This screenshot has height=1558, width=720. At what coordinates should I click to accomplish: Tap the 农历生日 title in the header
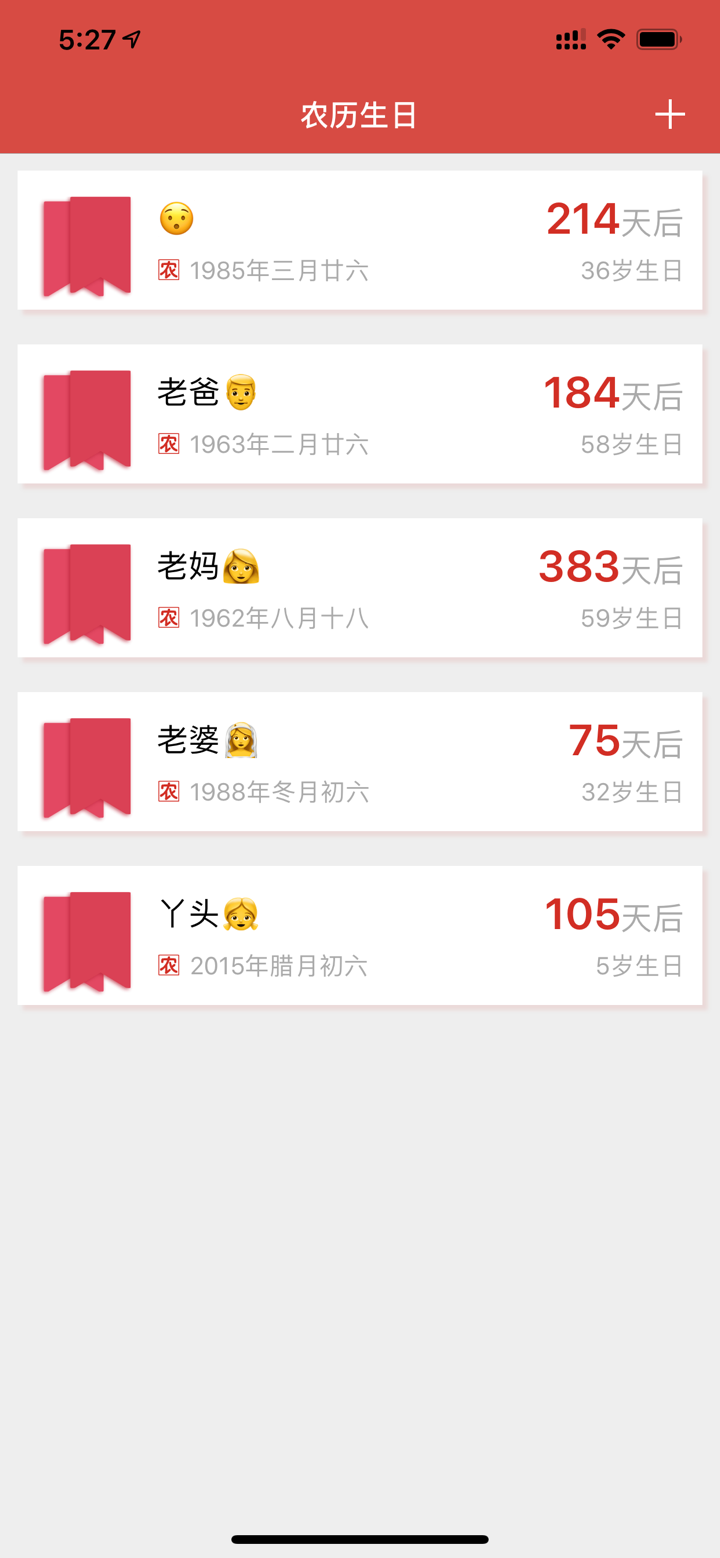[x=358, y=115]
